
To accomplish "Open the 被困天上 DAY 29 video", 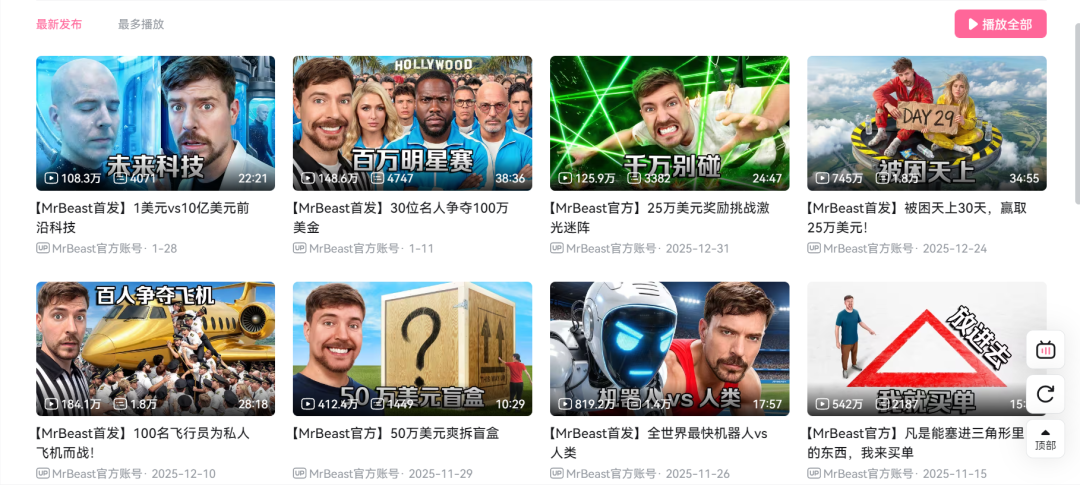I will [926, 120].
